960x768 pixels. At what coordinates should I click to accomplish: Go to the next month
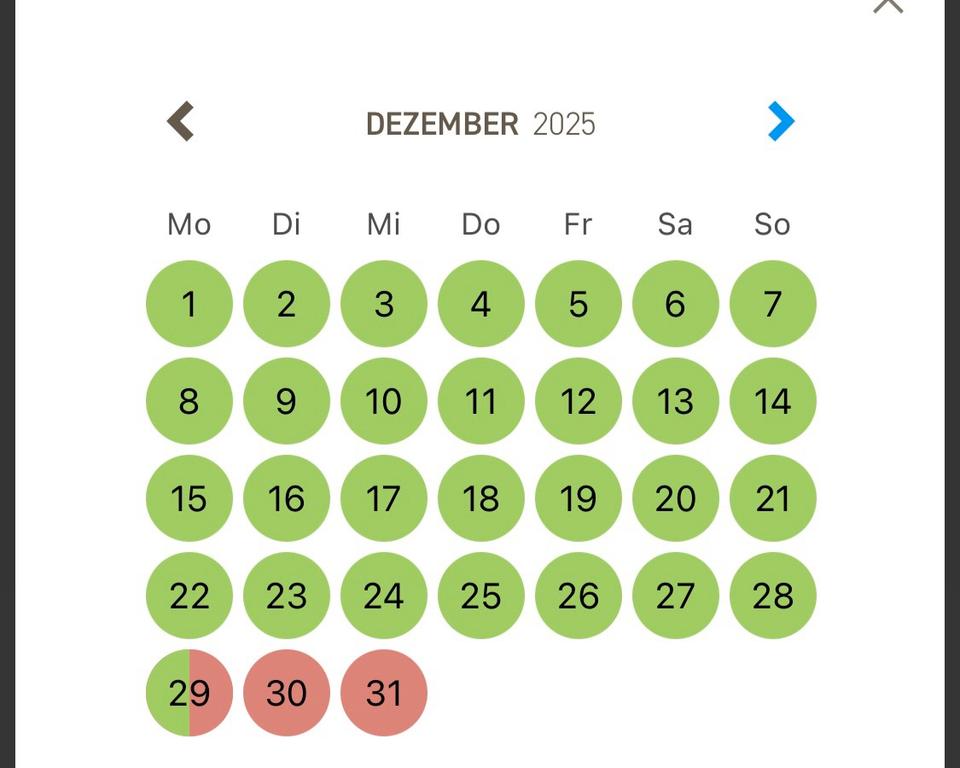780,122
